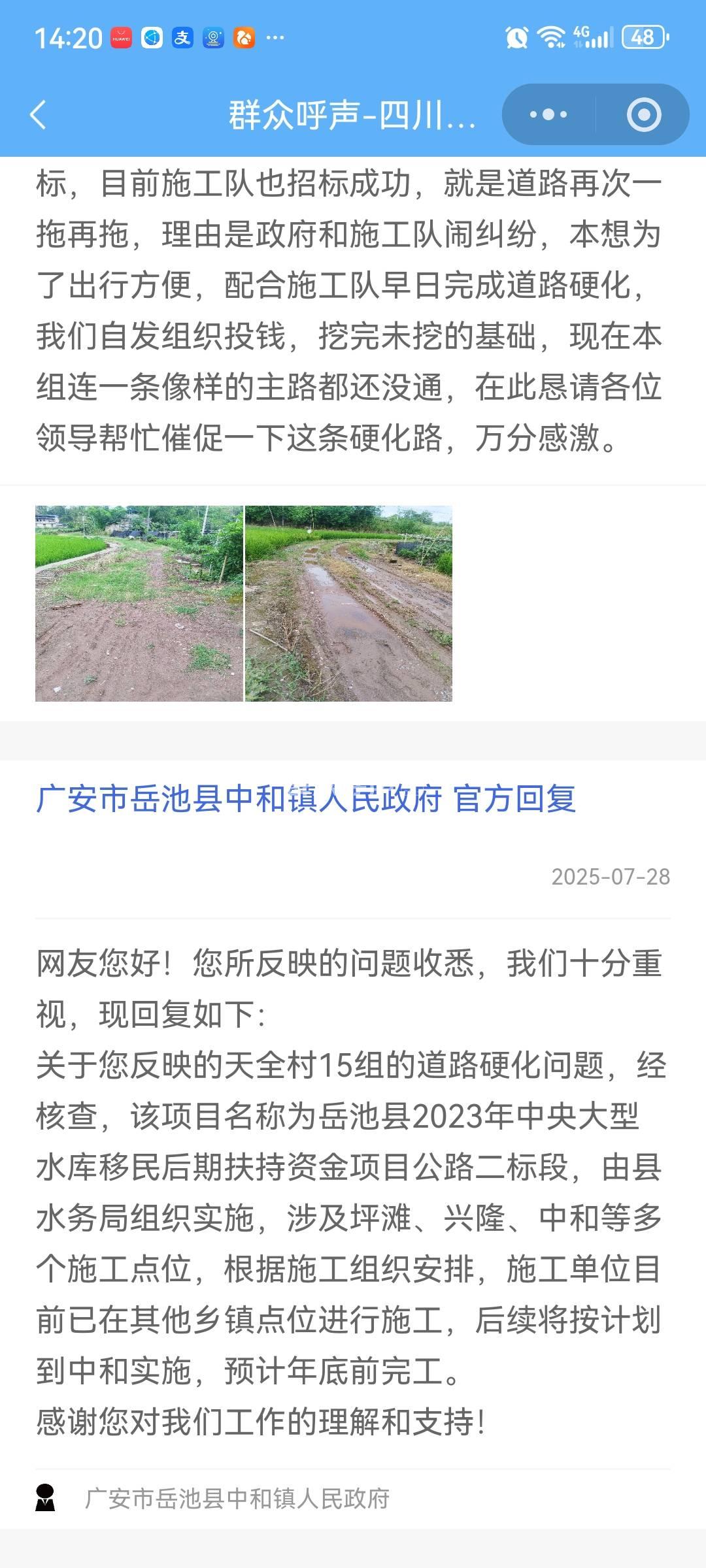The width and height of the screenshot is (706, 1568).
Task: View the second photo of the muddy road
Action: pos(348,603)
